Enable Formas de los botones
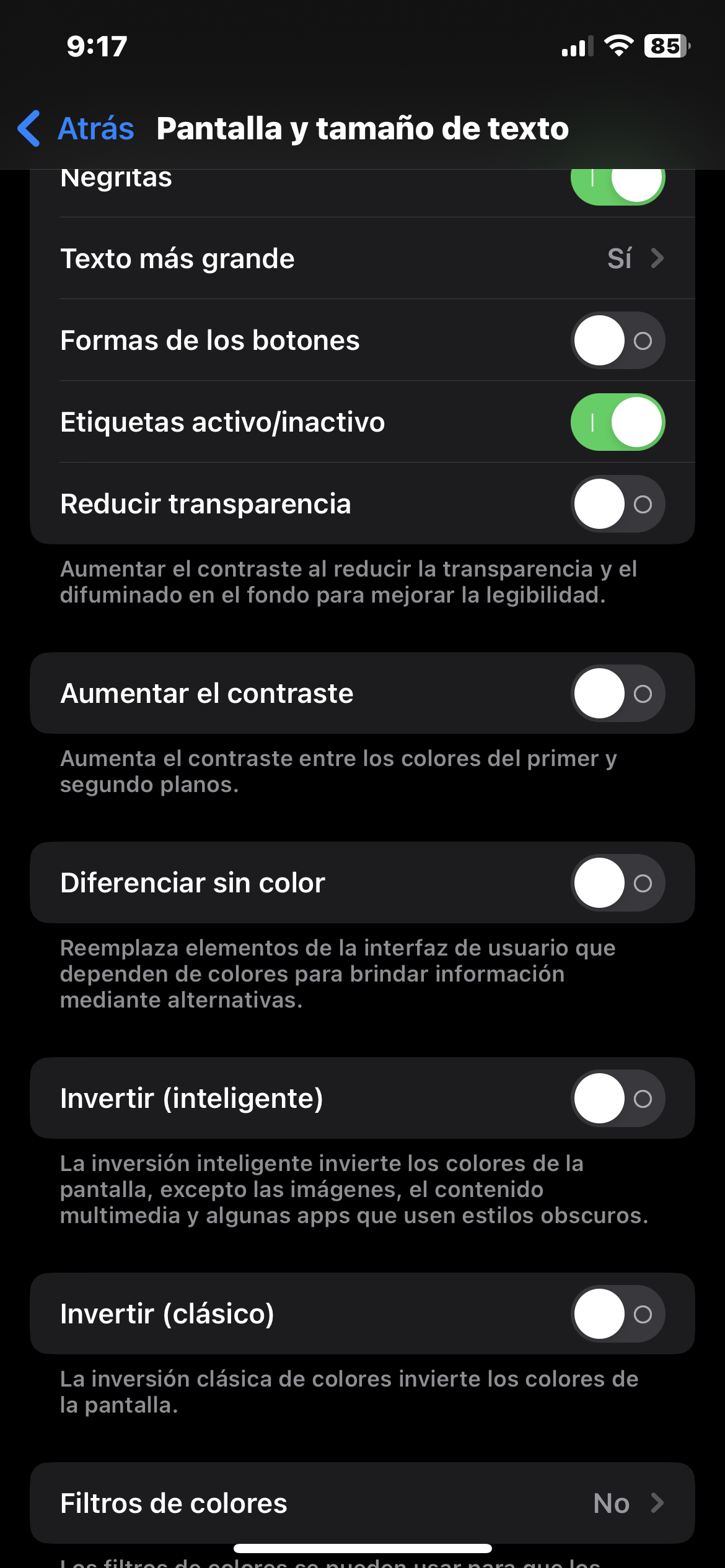This screenshot has height=1568, width=725. tap(617, 341)
